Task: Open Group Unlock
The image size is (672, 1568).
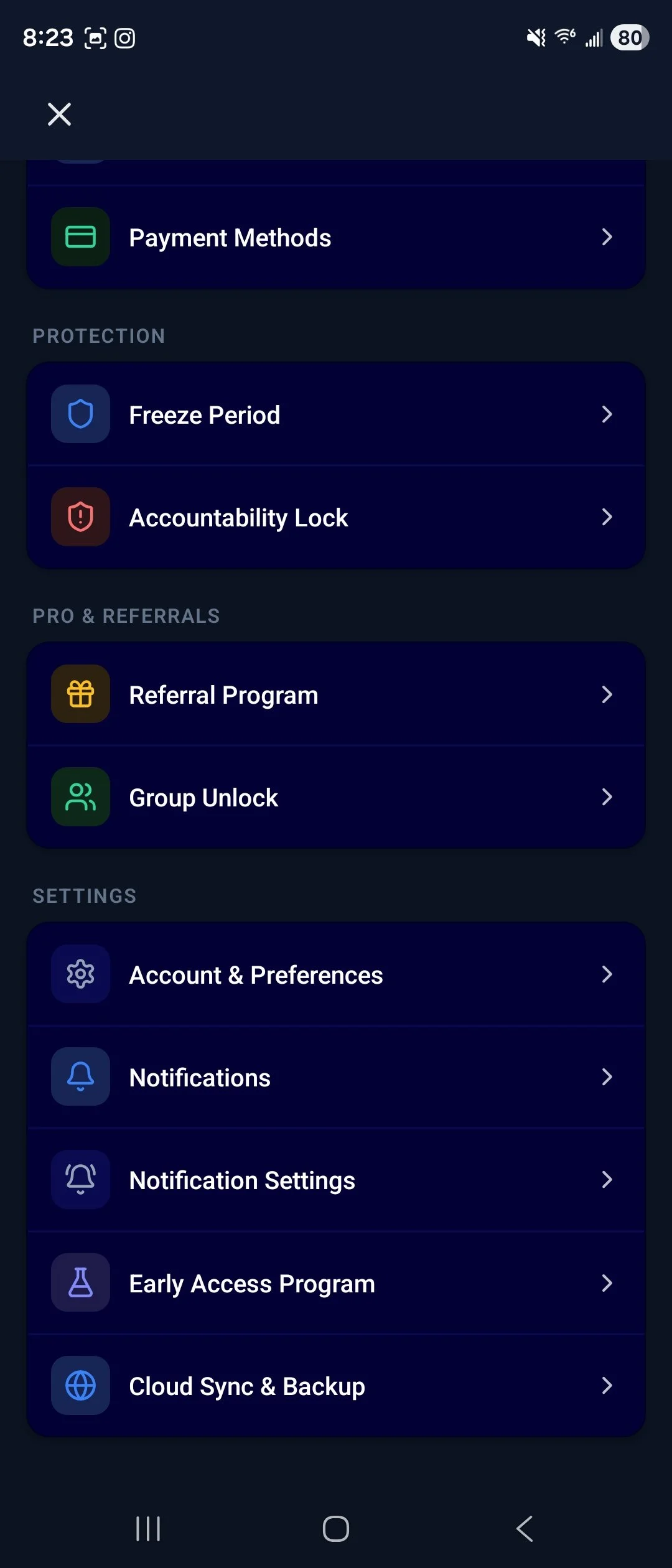Action: (x=336, y=797)
